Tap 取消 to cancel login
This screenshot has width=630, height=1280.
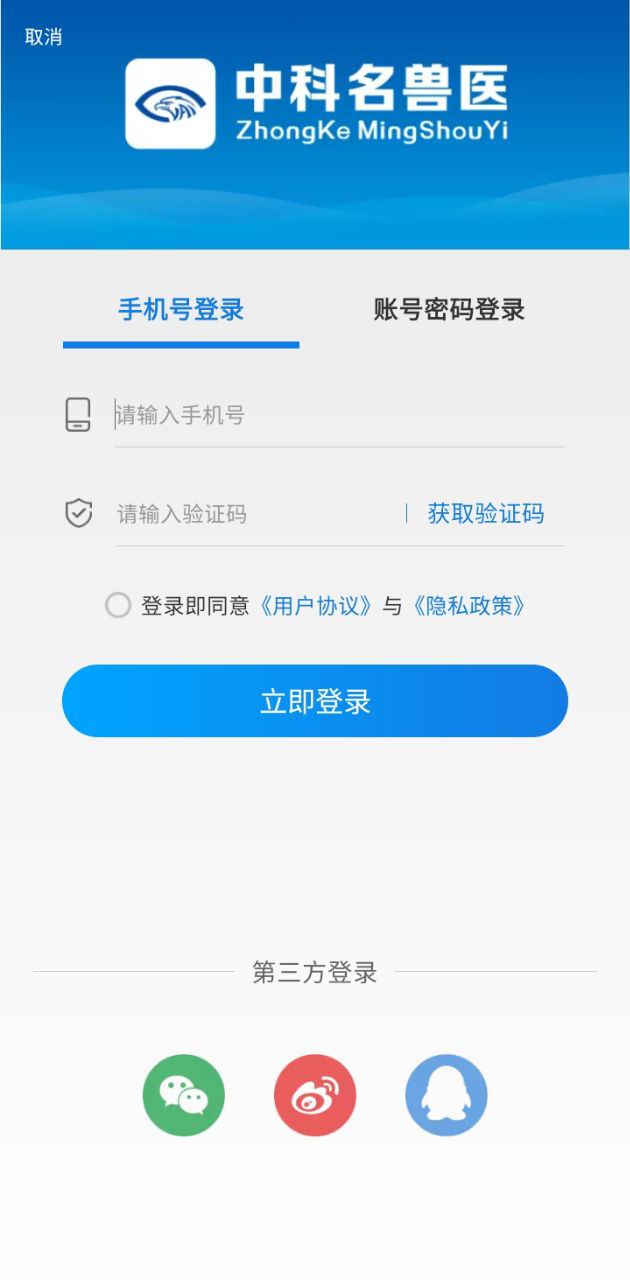tap(43, 37)
